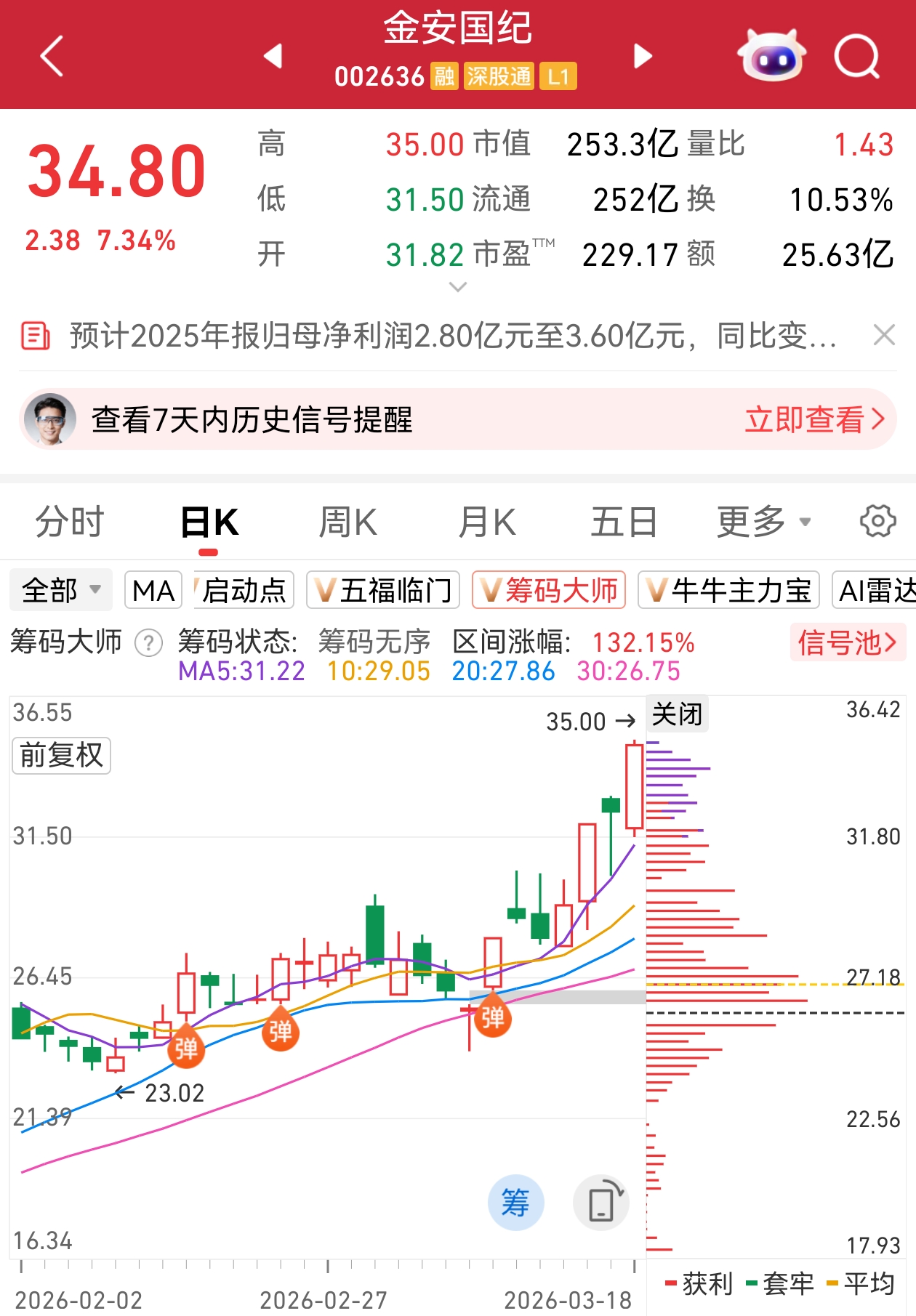Open the 2025 profit forecast notice
The width and height of the screenshot is (916, 1316).
(451, 336)
